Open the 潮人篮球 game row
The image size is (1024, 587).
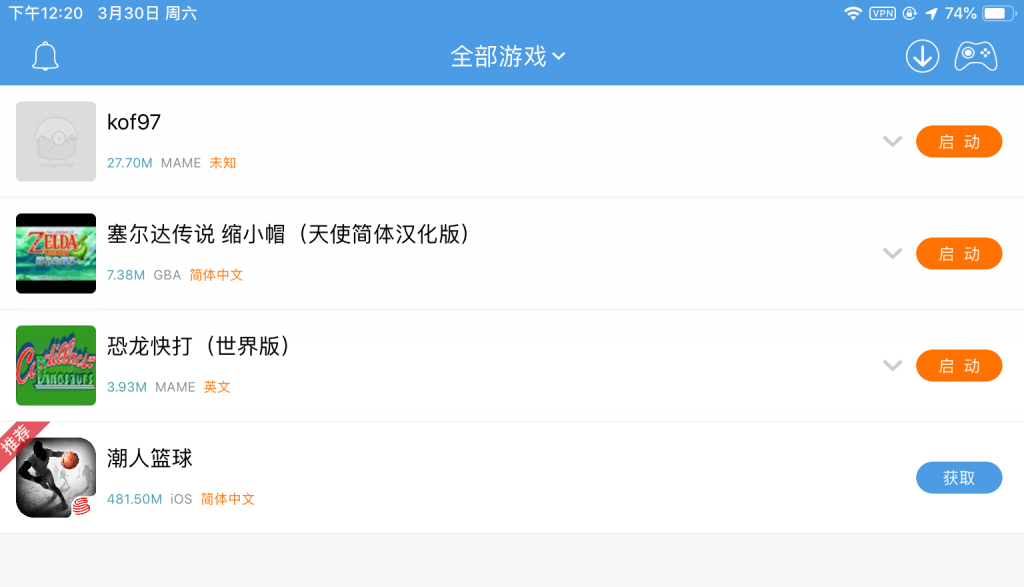pyautogui.click(x=400, y=478)
